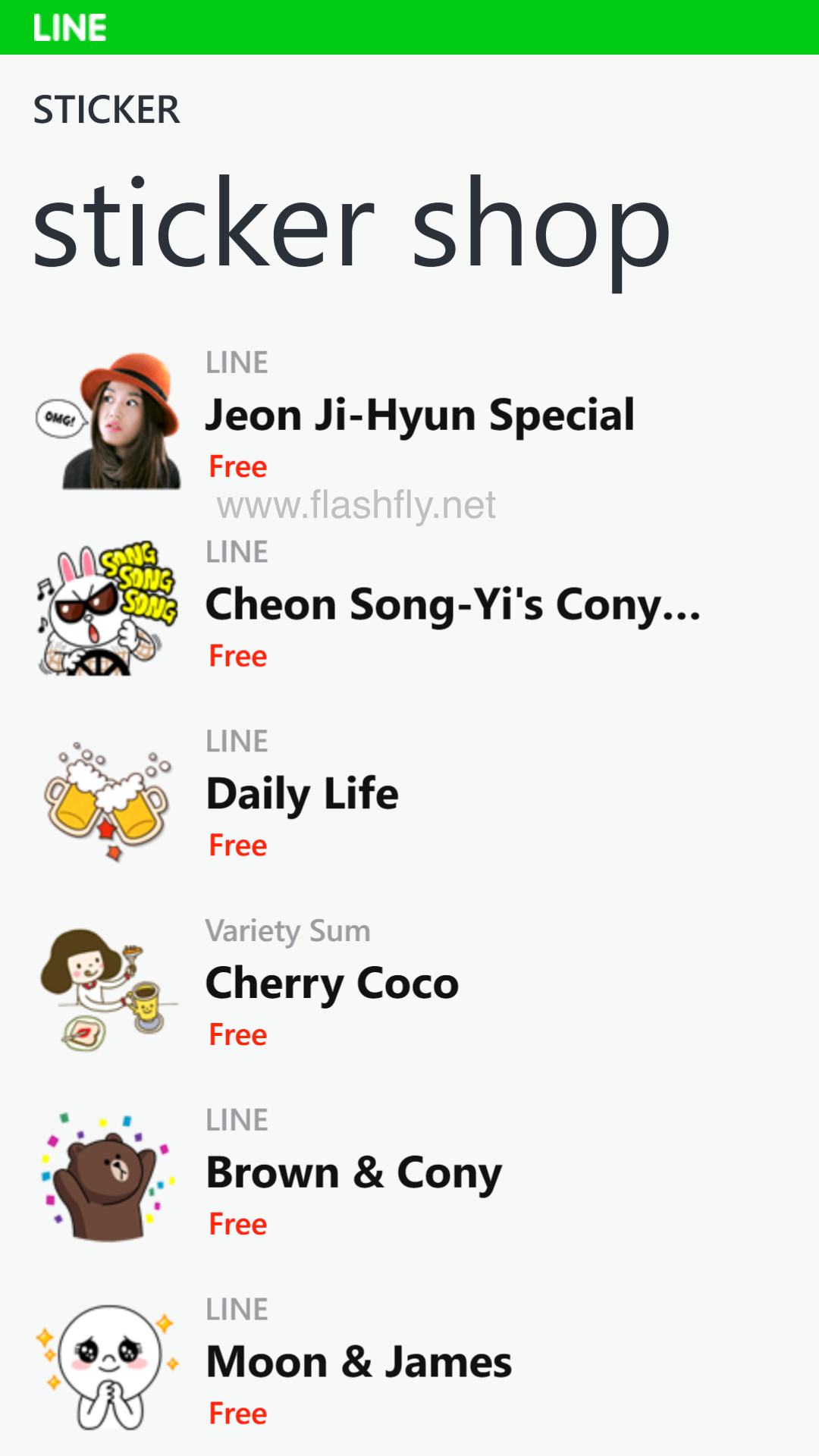This screenshot has width=819, height=1456.
Task: View the Daily Life sticker pack
Action: coord(302,794)
